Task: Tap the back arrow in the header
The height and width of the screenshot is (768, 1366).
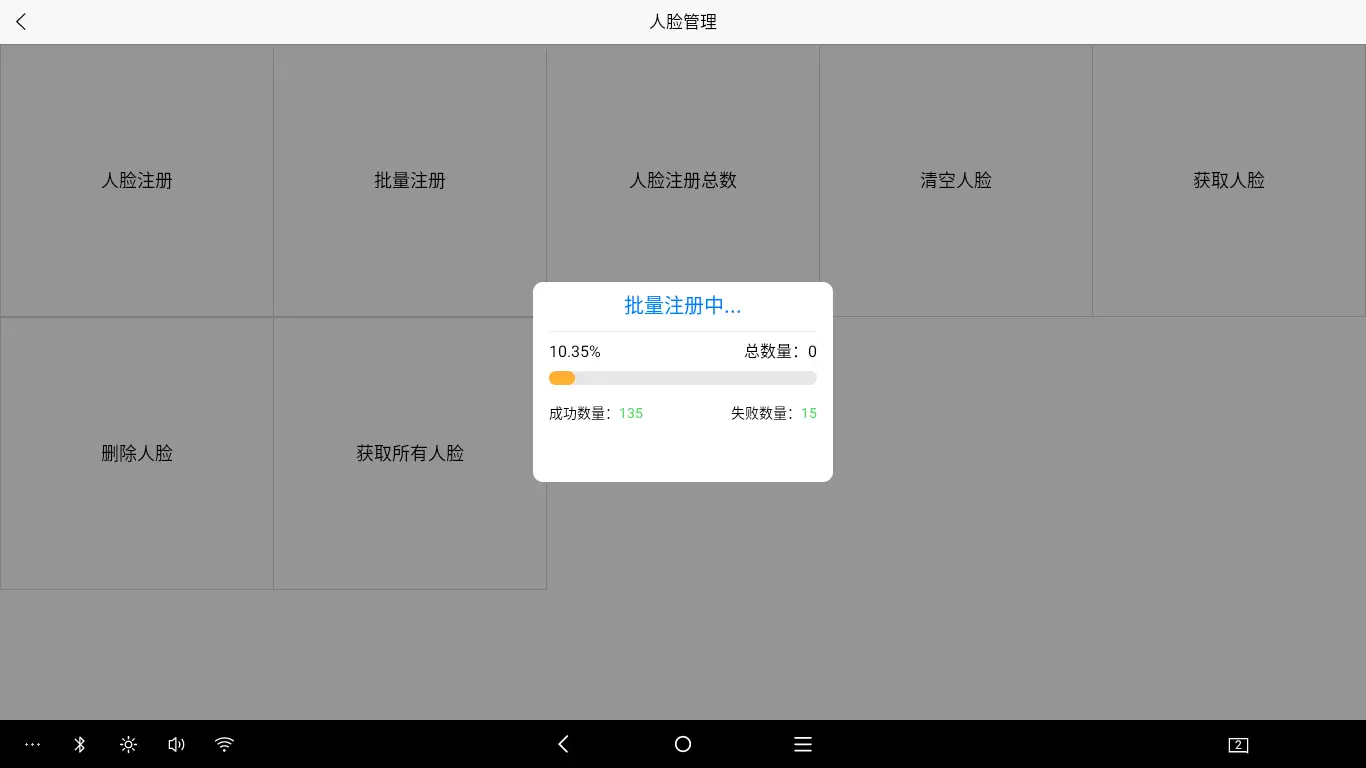Action: coord(21,22)
